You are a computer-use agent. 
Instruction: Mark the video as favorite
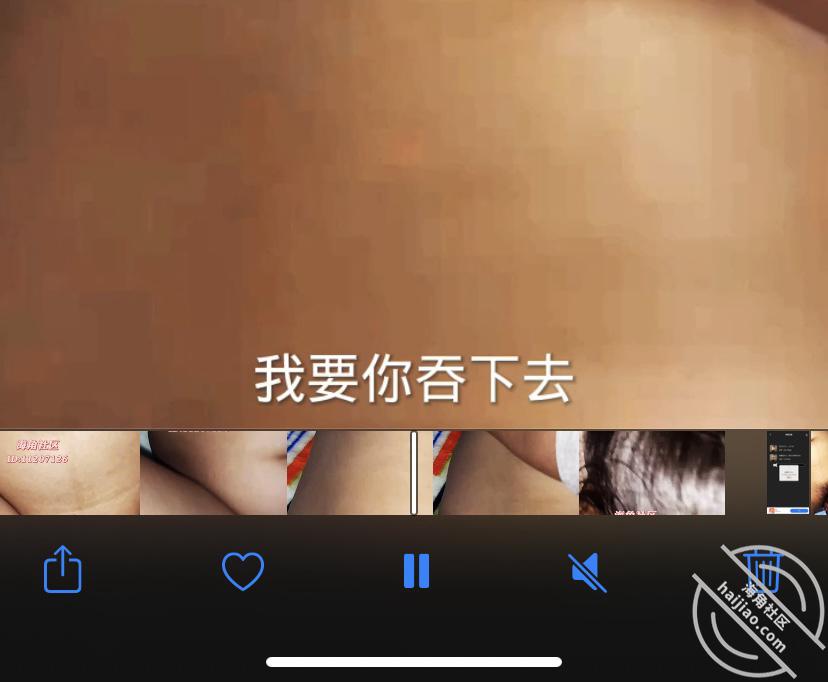(x=242, y=571)
